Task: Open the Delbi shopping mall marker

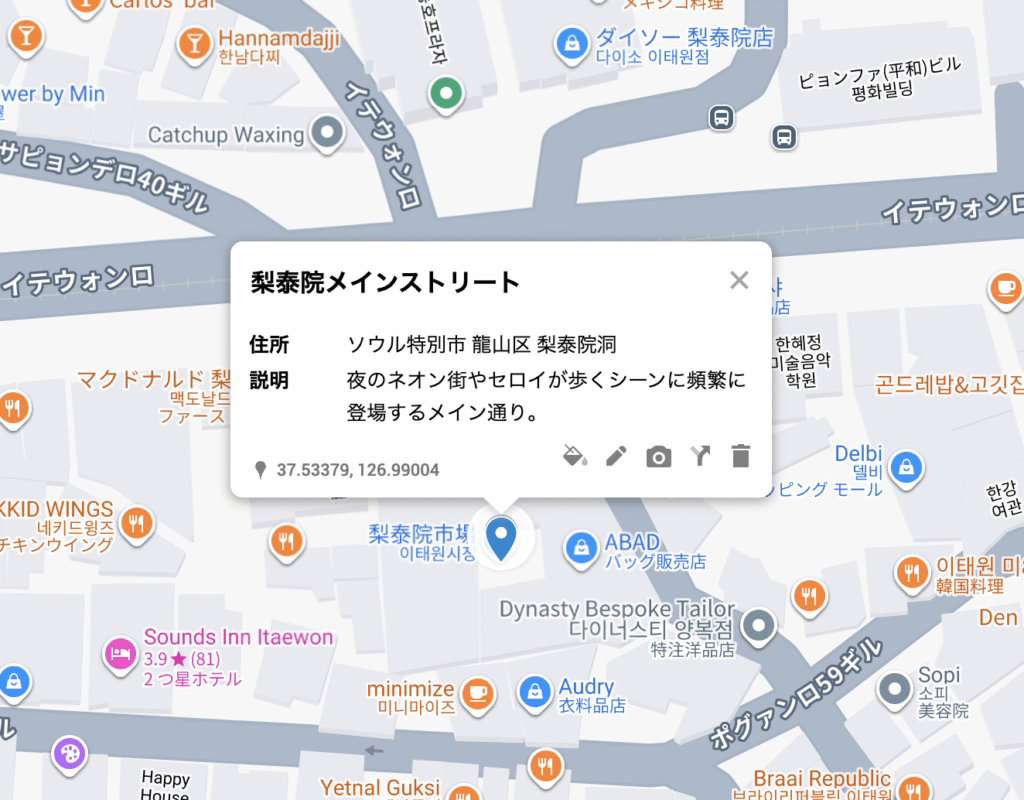Action: (x=905, y=465)
